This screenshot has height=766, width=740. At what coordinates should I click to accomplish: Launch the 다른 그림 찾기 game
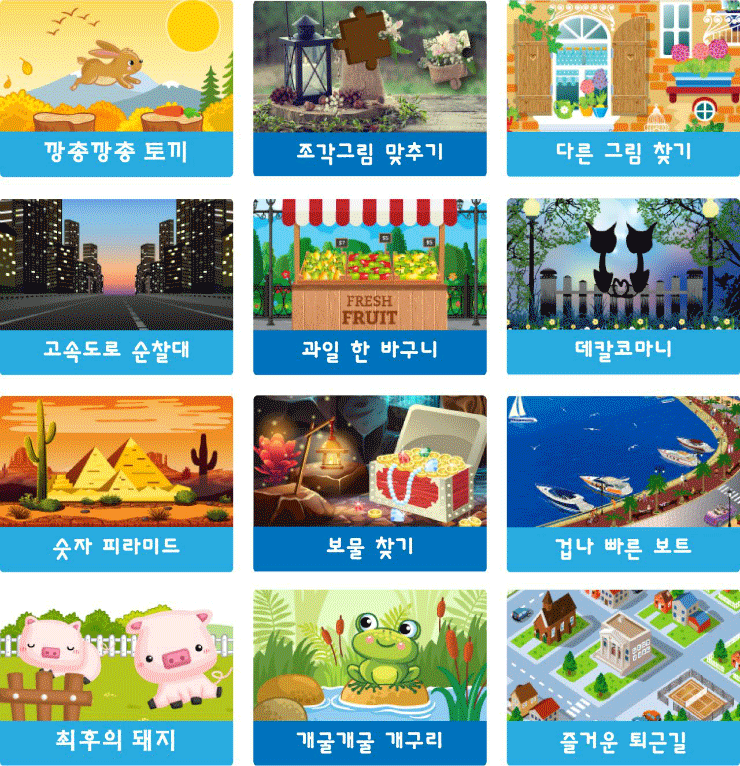(623, 88)
